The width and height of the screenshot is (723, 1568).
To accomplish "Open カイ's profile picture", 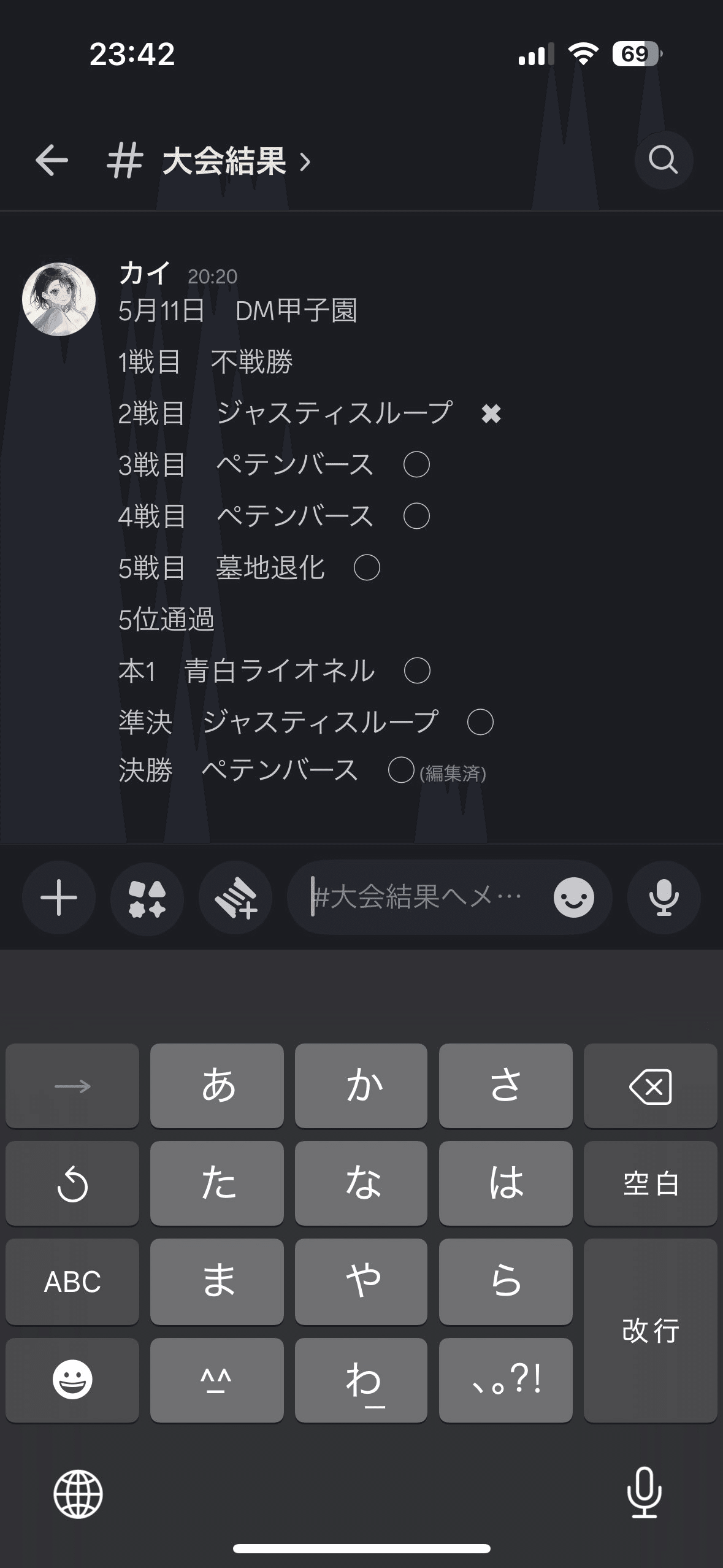I will (x=59, y=299).
